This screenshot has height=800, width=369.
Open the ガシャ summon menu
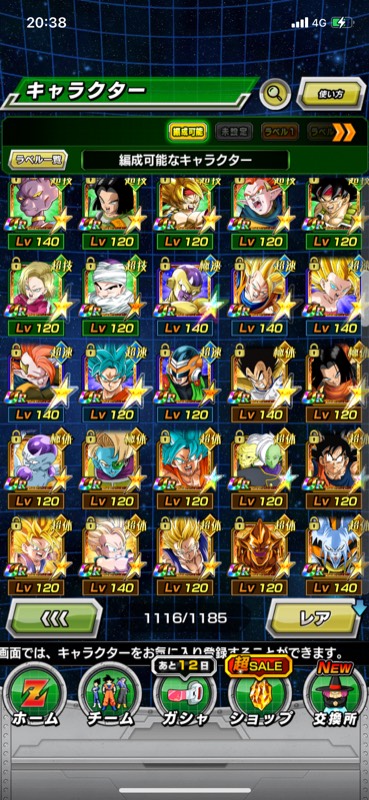(x=184, y=696)
